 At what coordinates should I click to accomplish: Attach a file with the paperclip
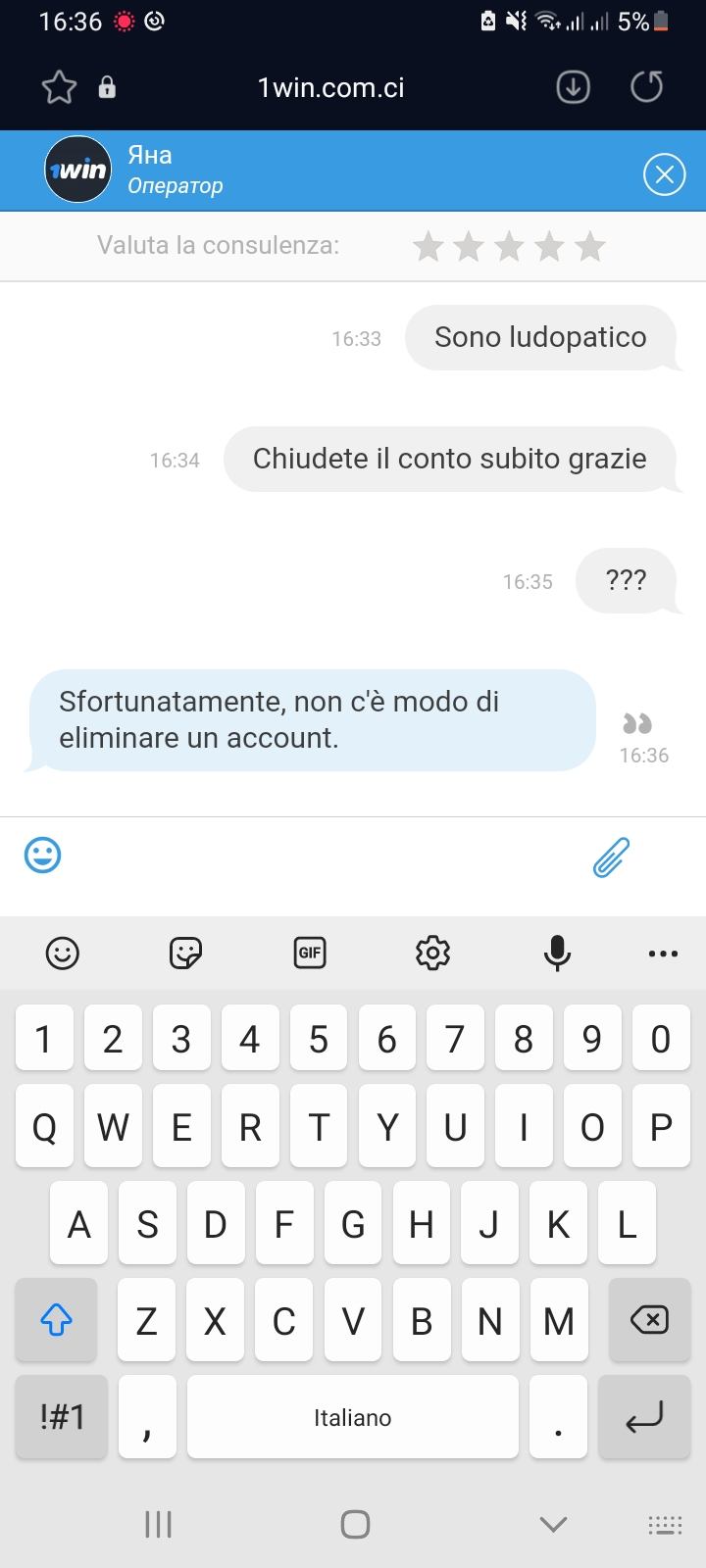611,857
